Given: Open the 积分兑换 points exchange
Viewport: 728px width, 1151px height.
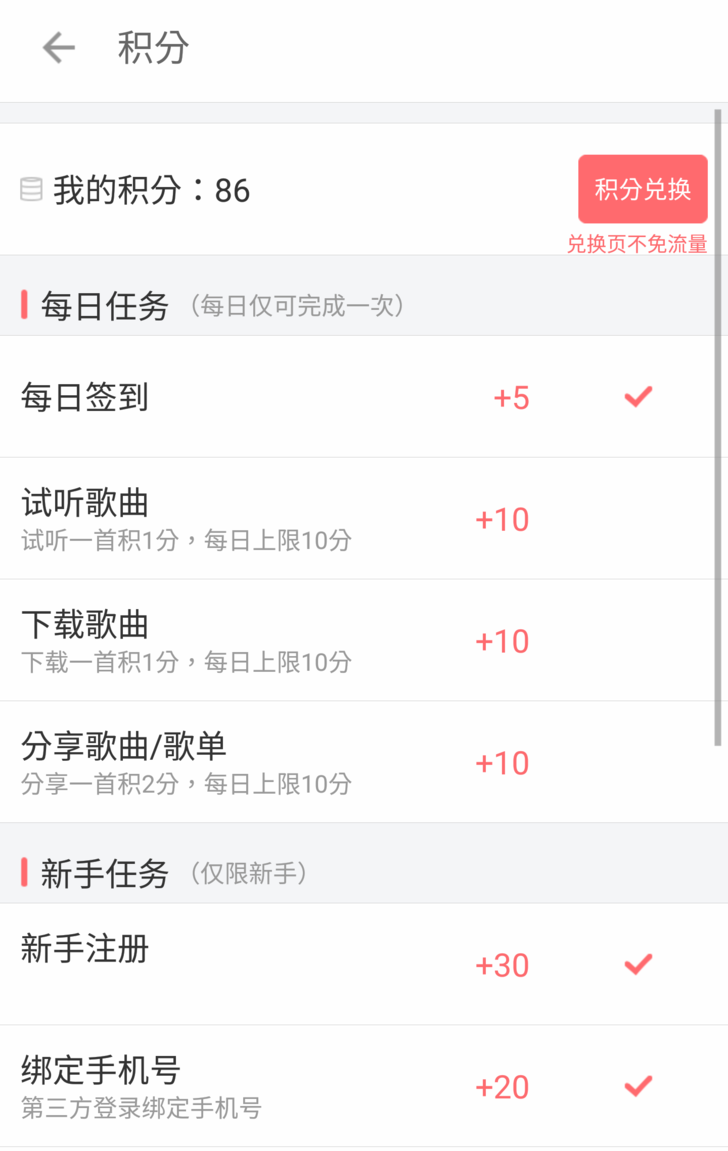Looking at the screenshot, I should [x=642, y=189].
